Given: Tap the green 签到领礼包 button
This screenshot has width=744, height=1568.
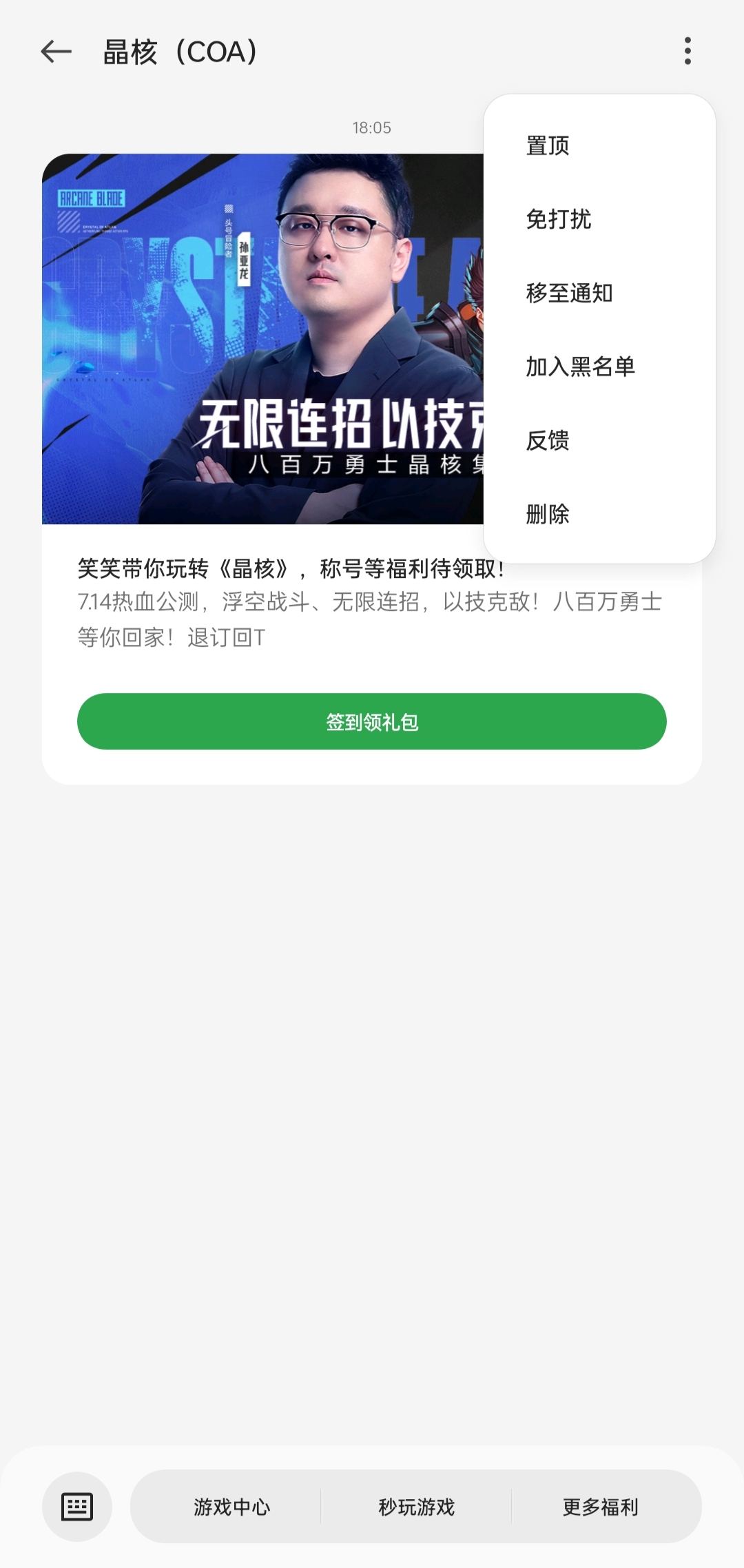Looking at the screenshot, I should (x=372, y=721).
